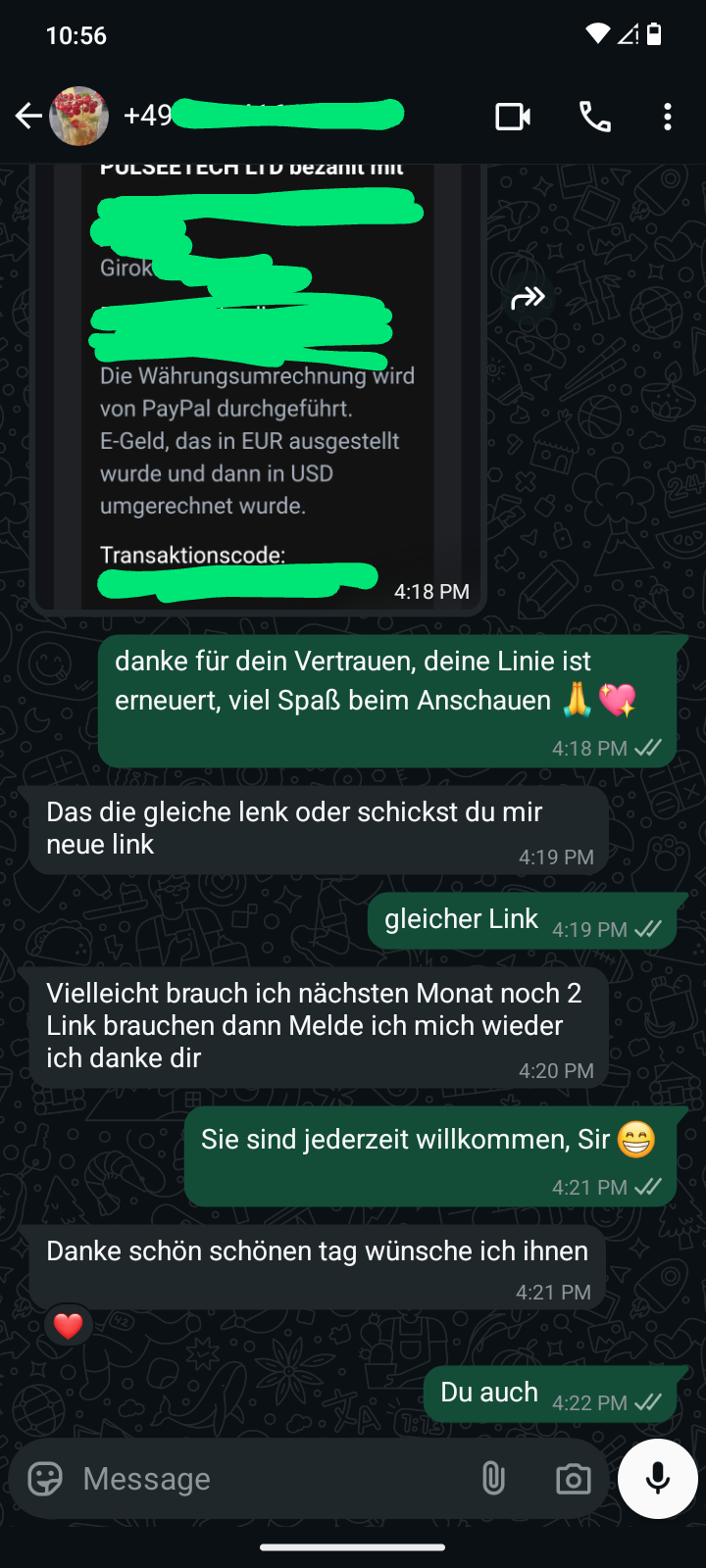
Task: Record a voice message
Action: 658,1478
